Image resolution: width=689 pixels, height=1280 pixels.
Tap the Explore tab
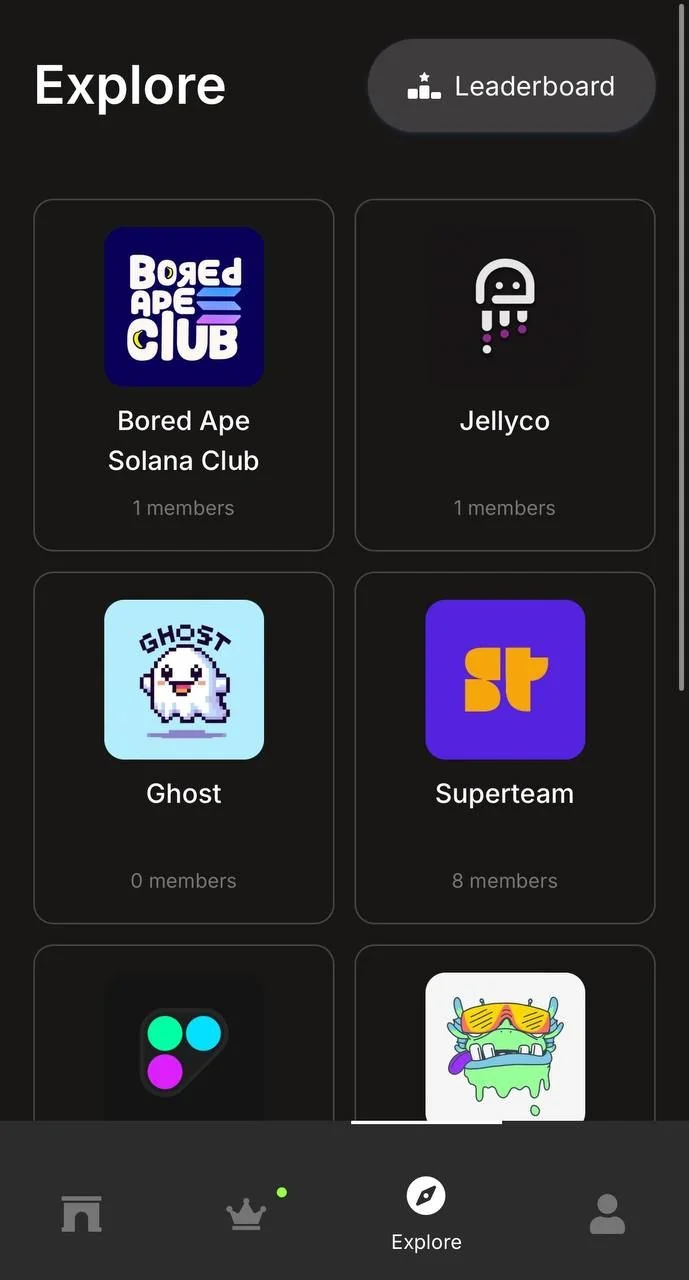426,1214
